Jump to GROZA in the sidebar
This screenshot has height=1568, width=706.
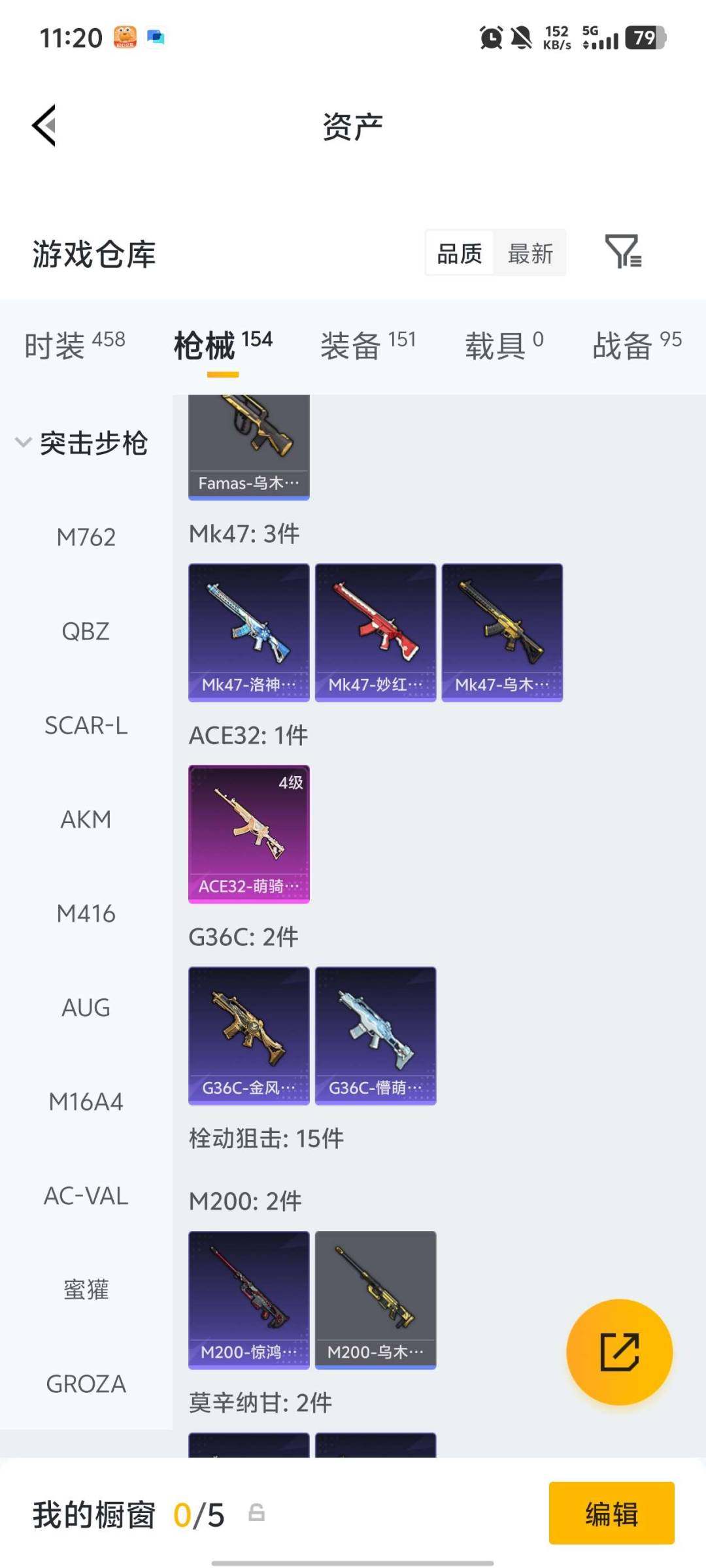tap(86, 1384)
